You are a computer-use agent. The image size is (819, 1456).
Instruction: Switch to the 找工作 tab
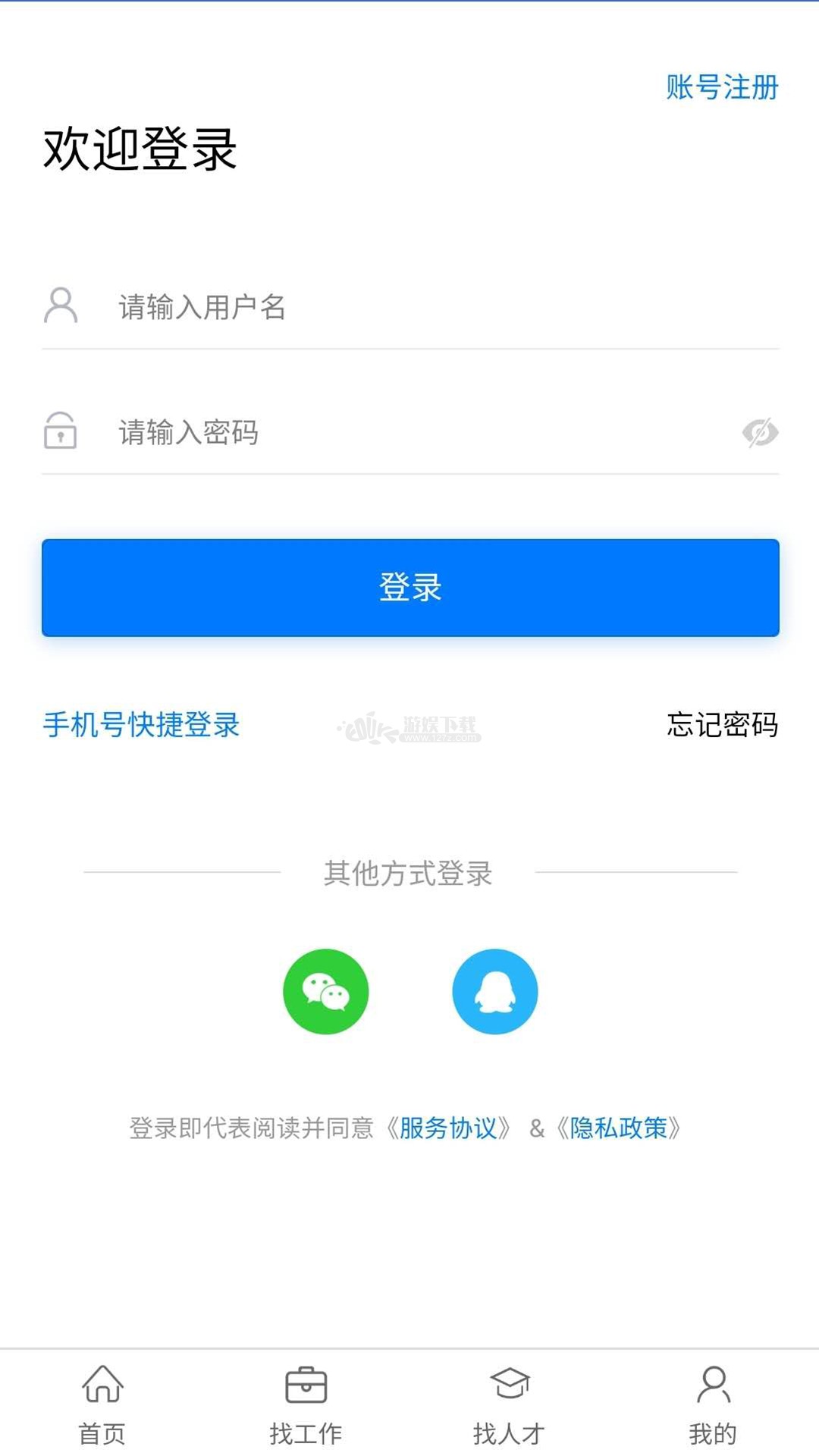[x=306, y=1404]
